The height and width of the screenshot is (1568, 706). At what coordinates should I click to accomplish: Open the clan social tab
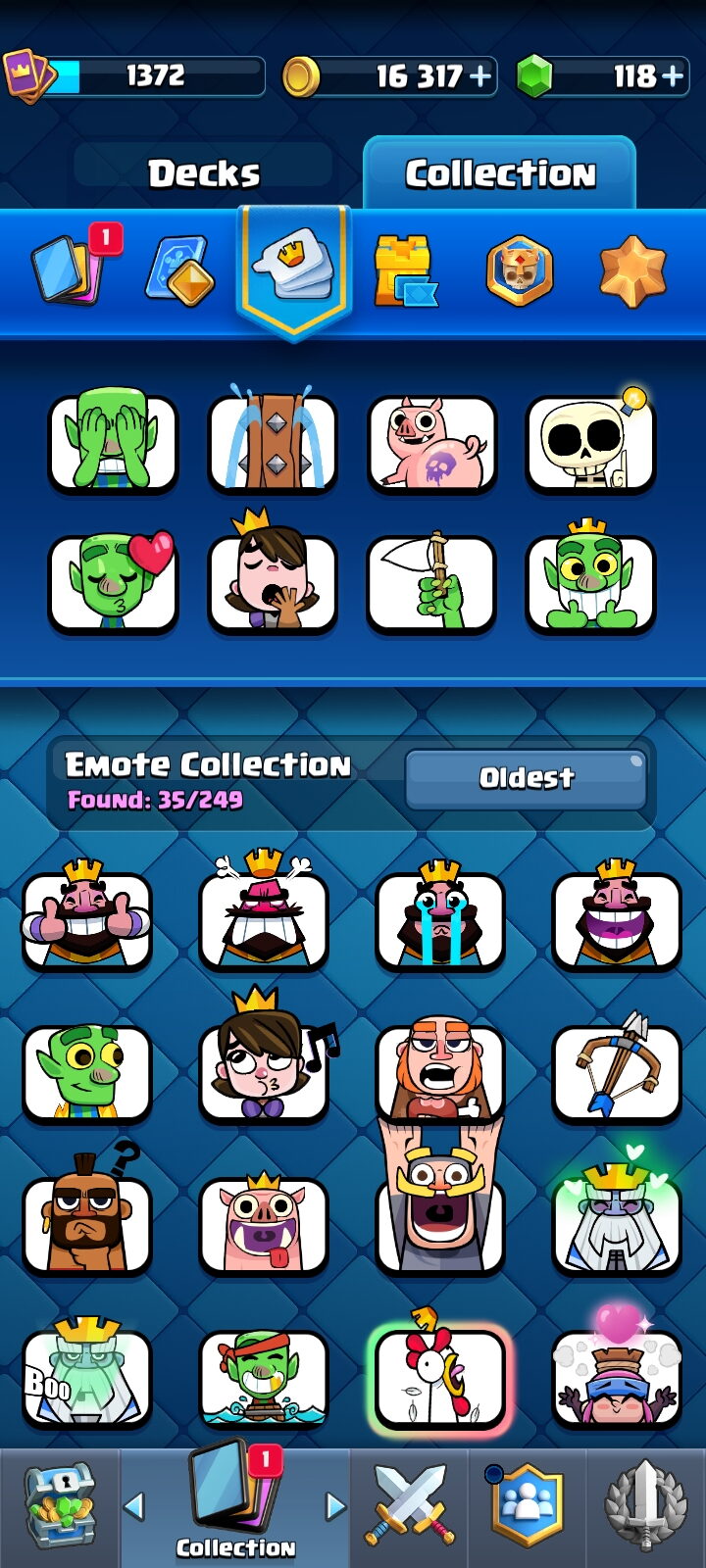527,1505
